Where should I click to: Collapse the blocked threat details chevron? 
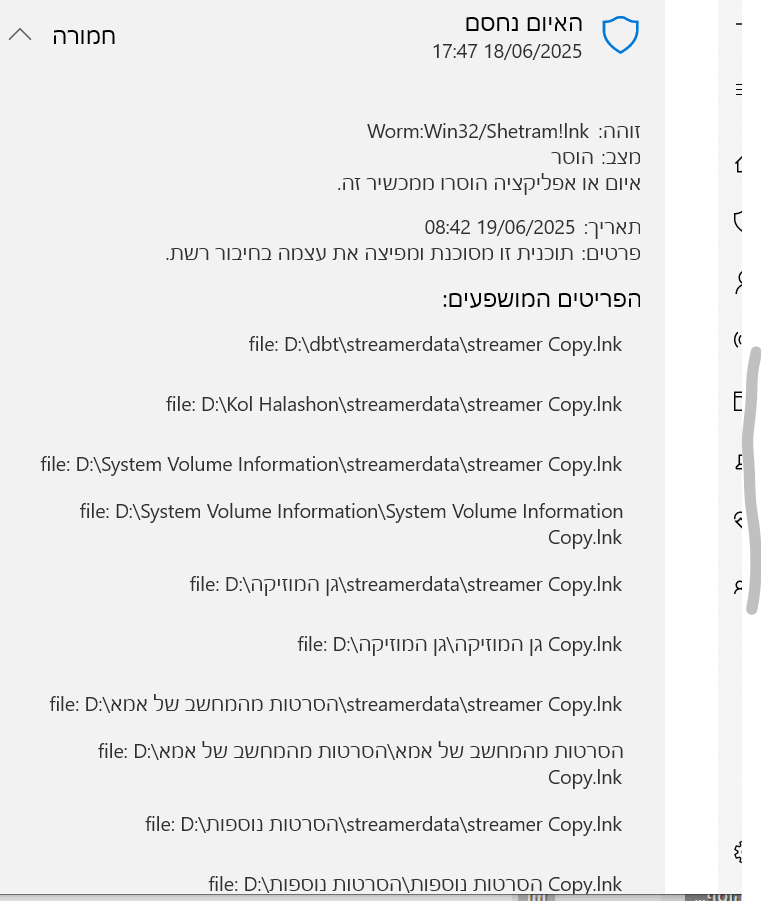point(19,35)
